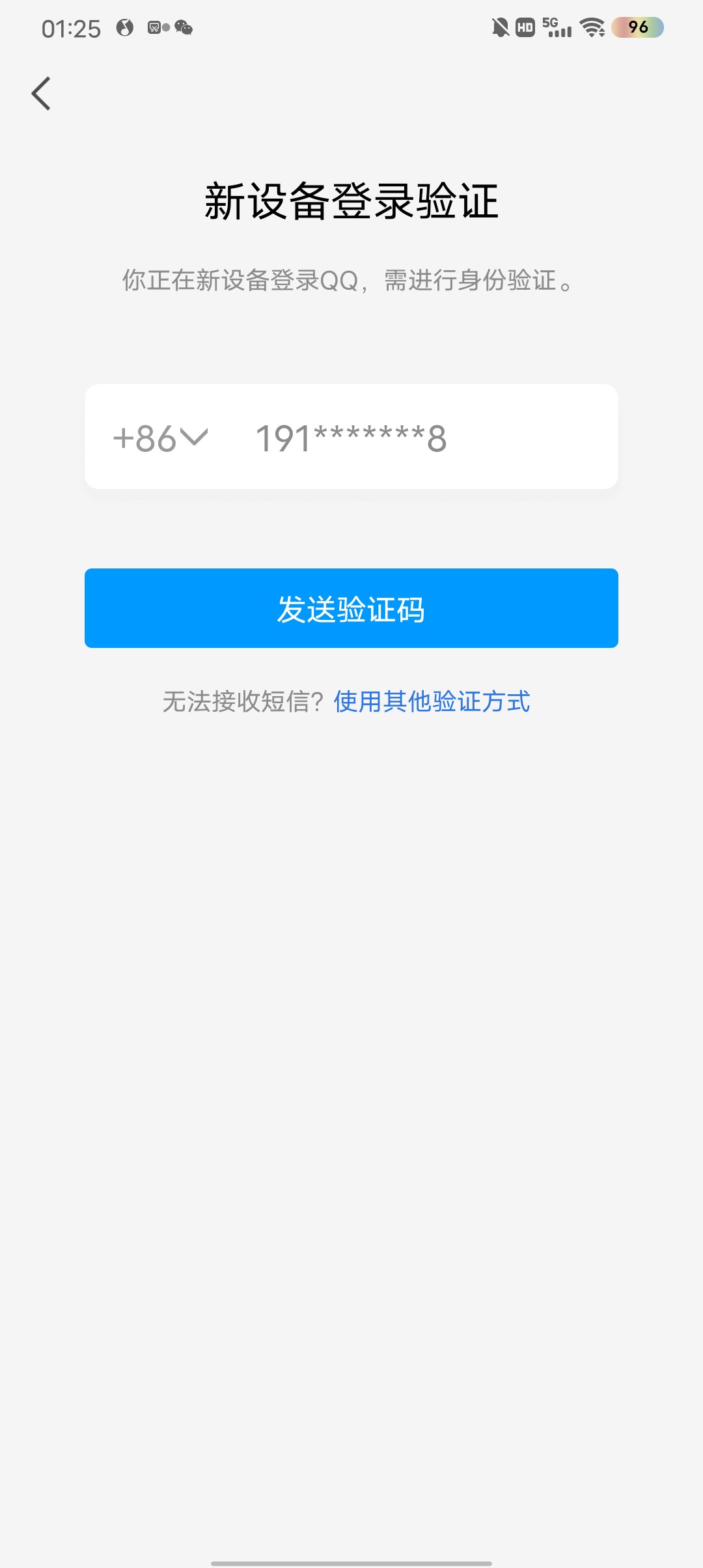
Task: Open 使用其他验证方式 link
Action: pyautogui.click(x=432, y=701)
